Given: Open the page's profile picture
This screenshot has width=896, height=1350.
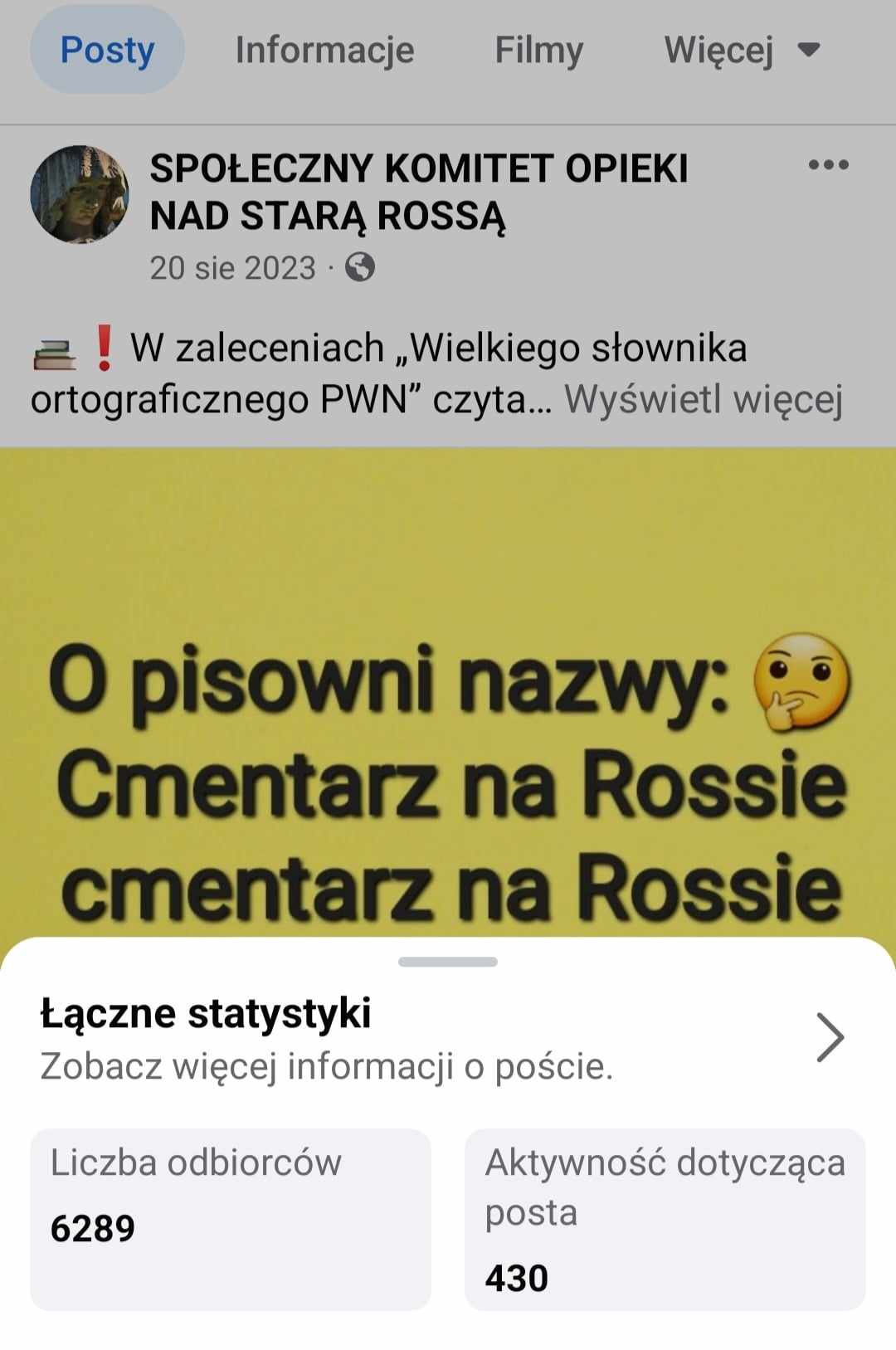Looking at the screenshot, I should 80,195.
